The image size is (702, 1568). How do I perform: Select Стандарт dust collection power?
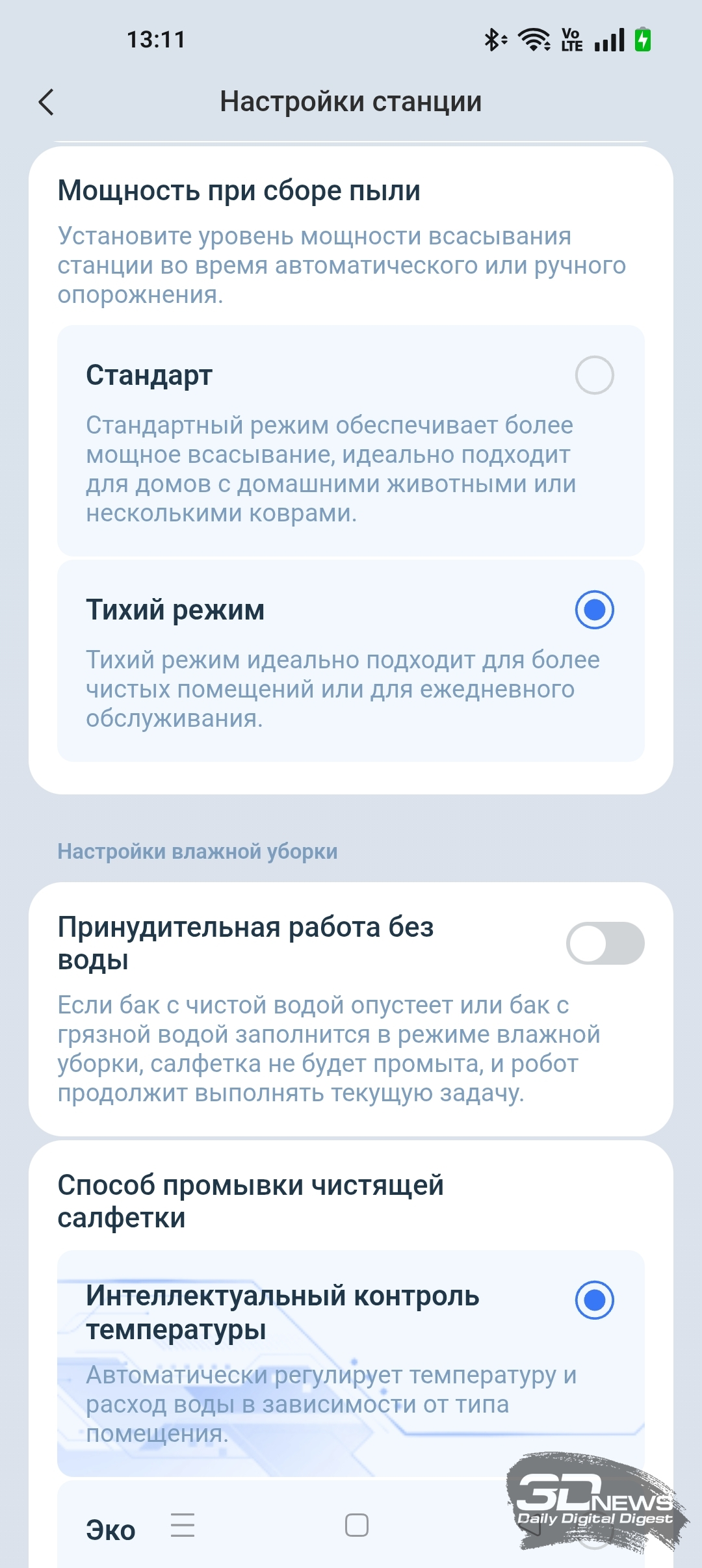pyautogui.click(x=594, y=375)
